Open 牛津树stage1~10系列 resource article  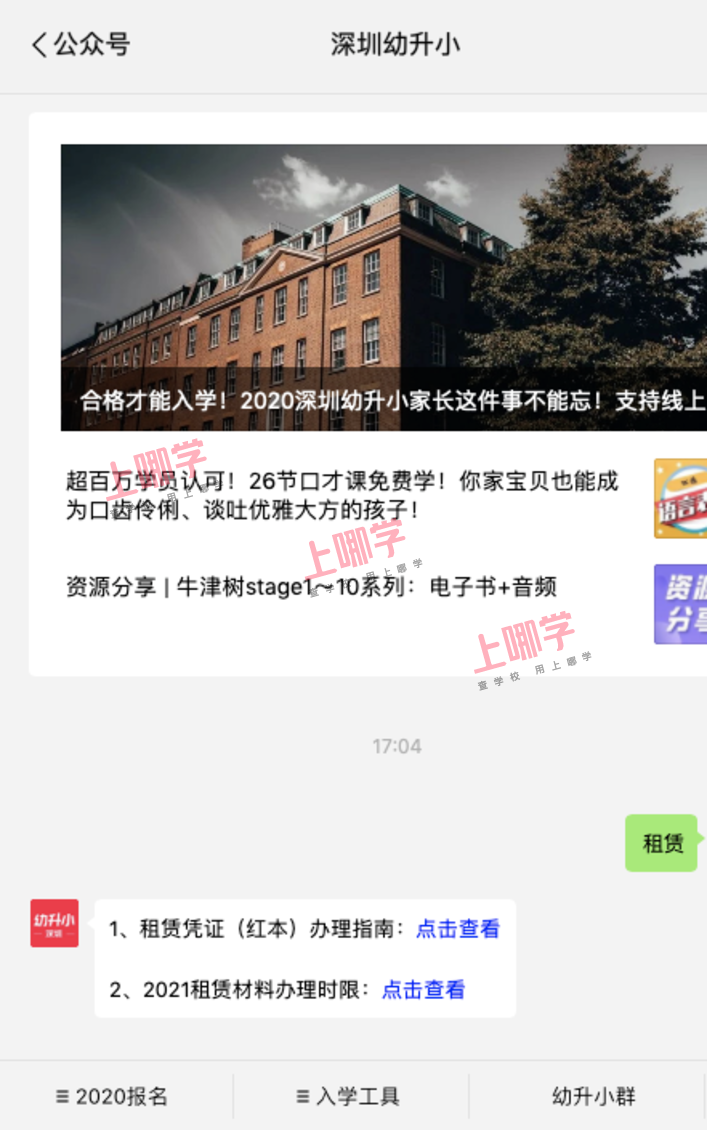[311, 588]
